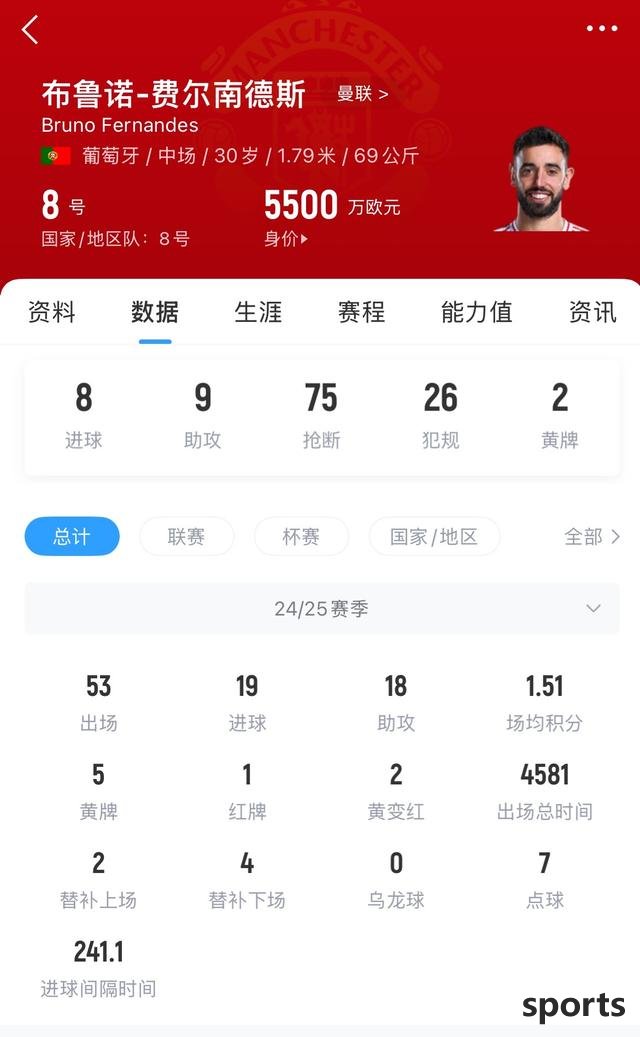The width and height of the screenshot is (640, 1037).
Task: Expand the 身价 market value details
Action: (286, 239)
